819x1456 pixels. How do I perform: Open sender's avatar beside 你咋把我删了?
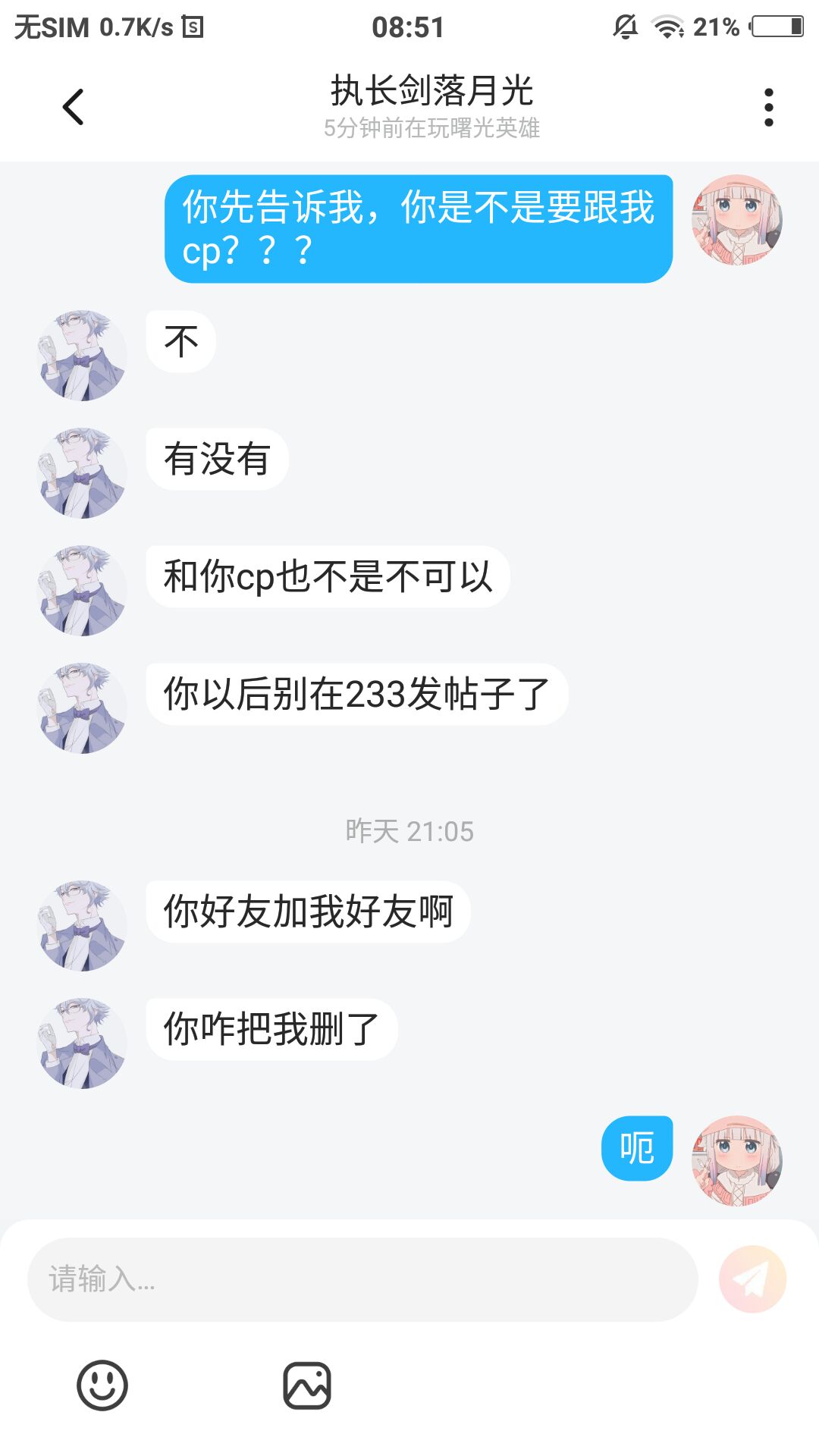pos(83,1043)
